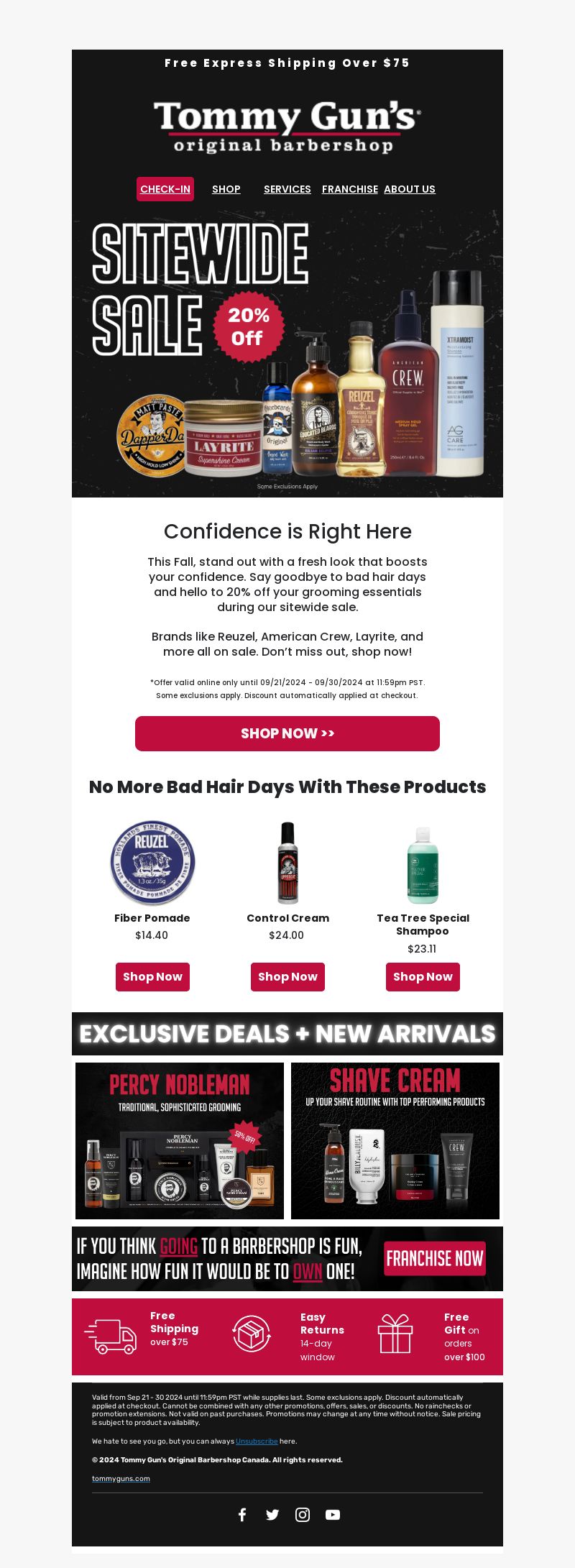Screen dimensions: 575x1568
Task: Open the Instagram icon
Action: [303, 1515]
